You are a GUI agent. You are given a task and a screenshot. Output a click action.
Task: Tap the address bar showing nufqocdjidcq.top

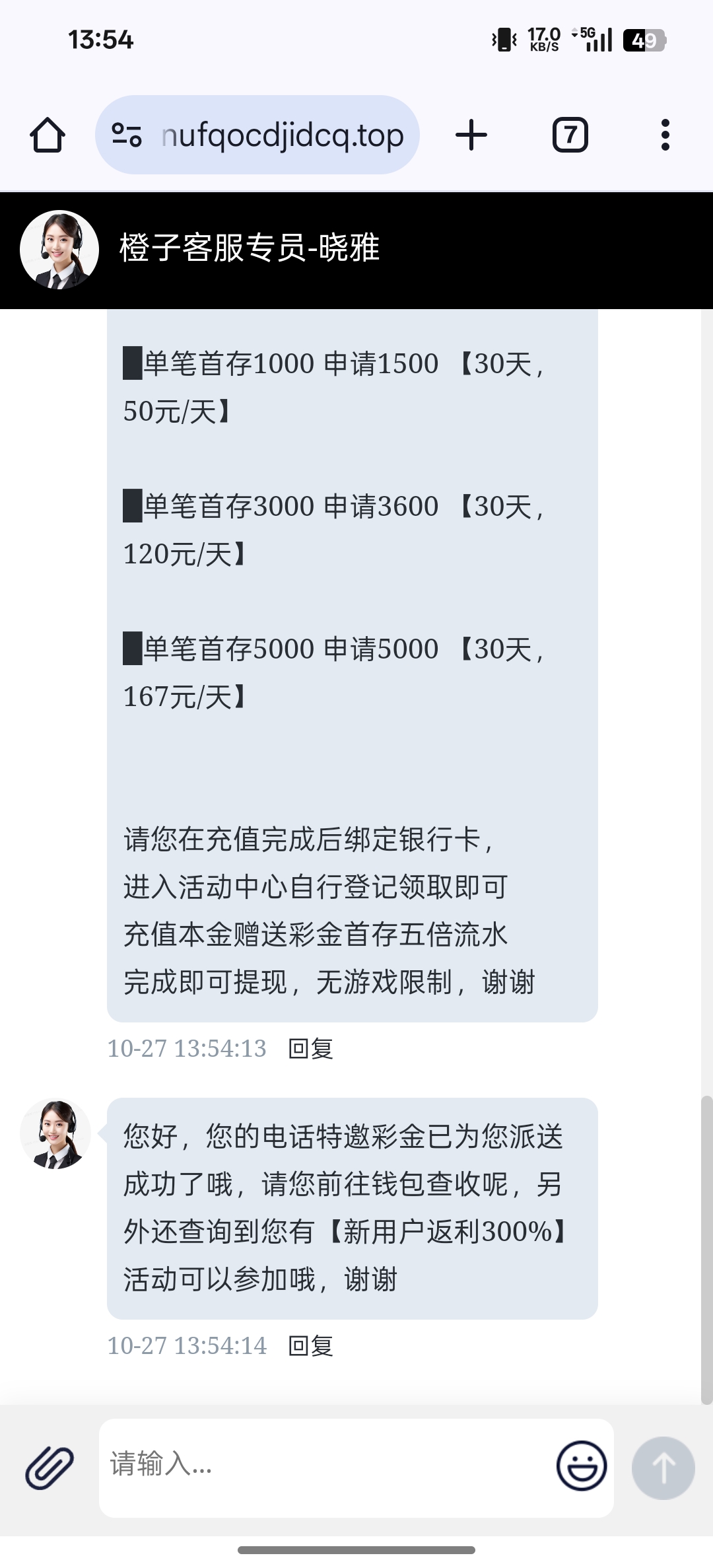click(x=282, y=135)
